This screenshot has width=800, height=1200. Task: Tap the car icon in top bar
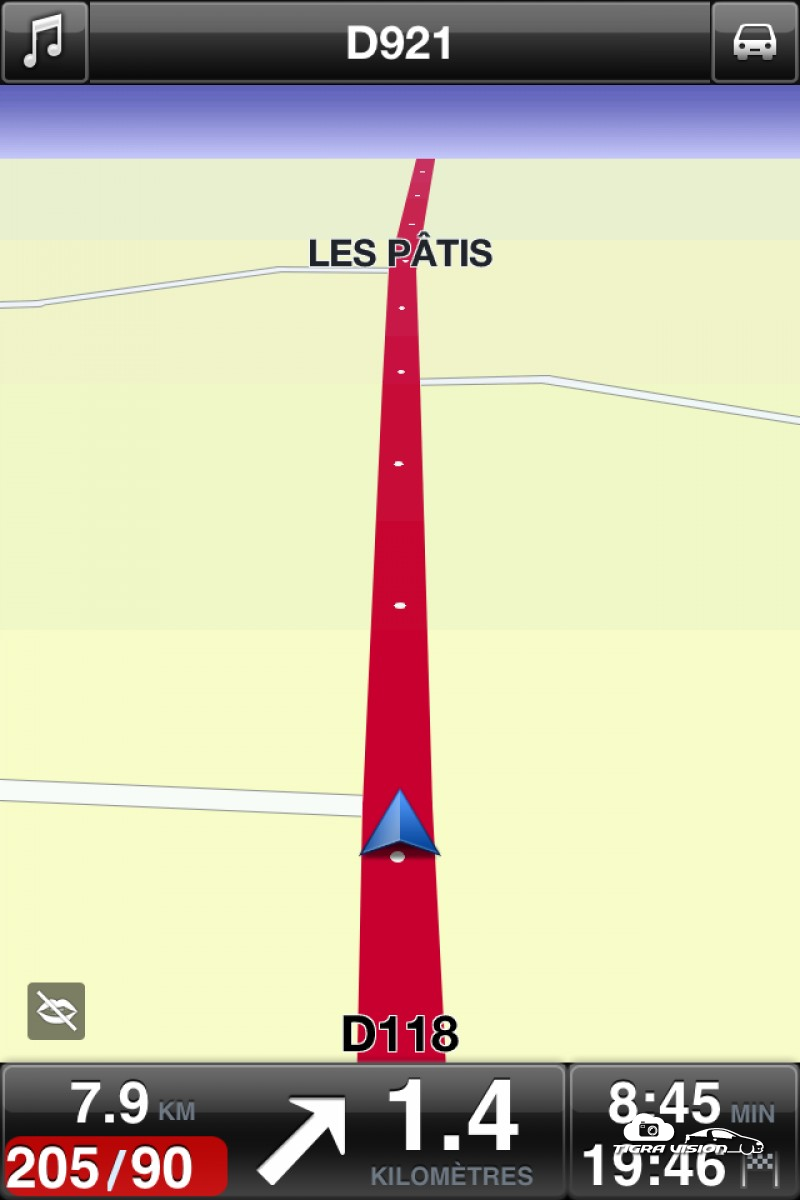[755, 42]
